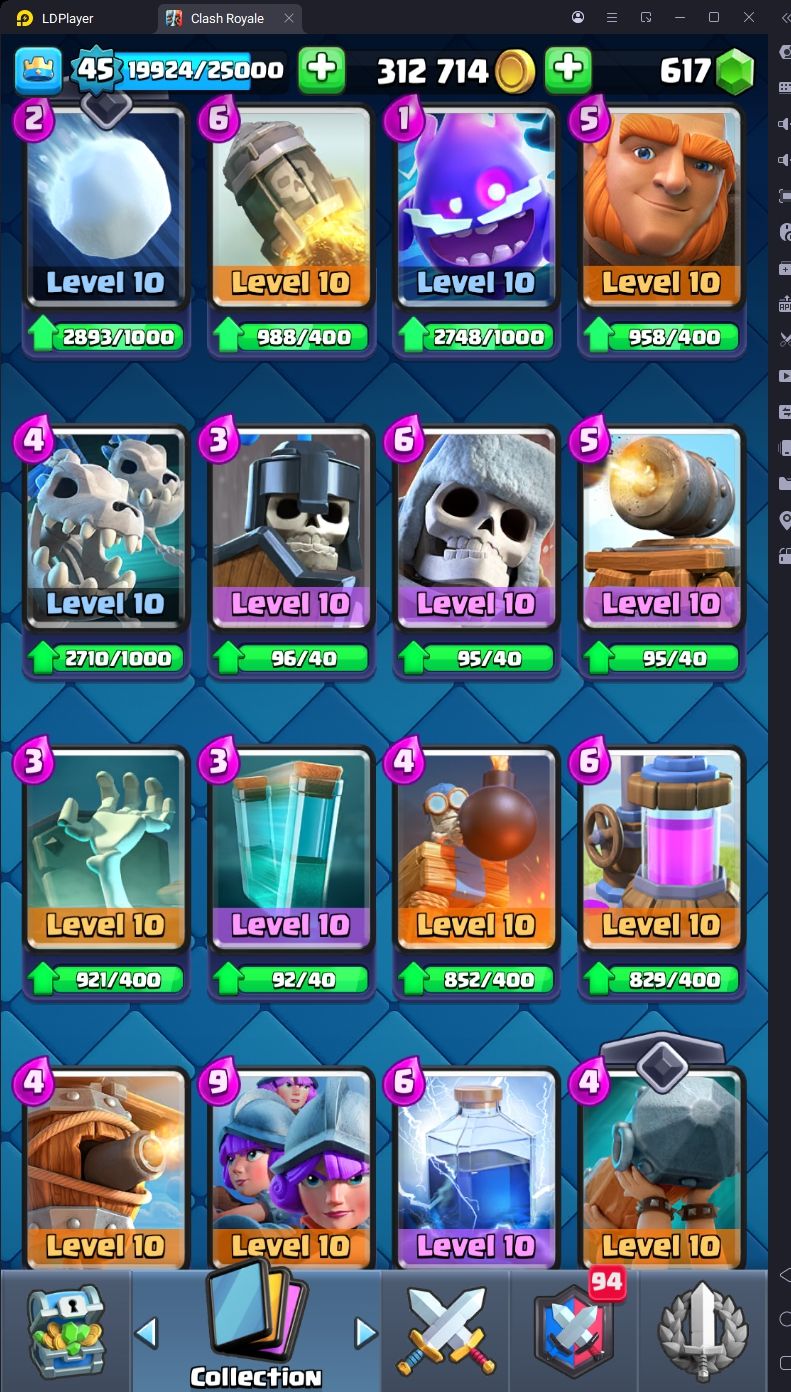Switch to the Battle crossed-swords tab
Image resolution: width=791 pixels, height=1392 pixels.
pyautogui.click(x=445, y=1330)
